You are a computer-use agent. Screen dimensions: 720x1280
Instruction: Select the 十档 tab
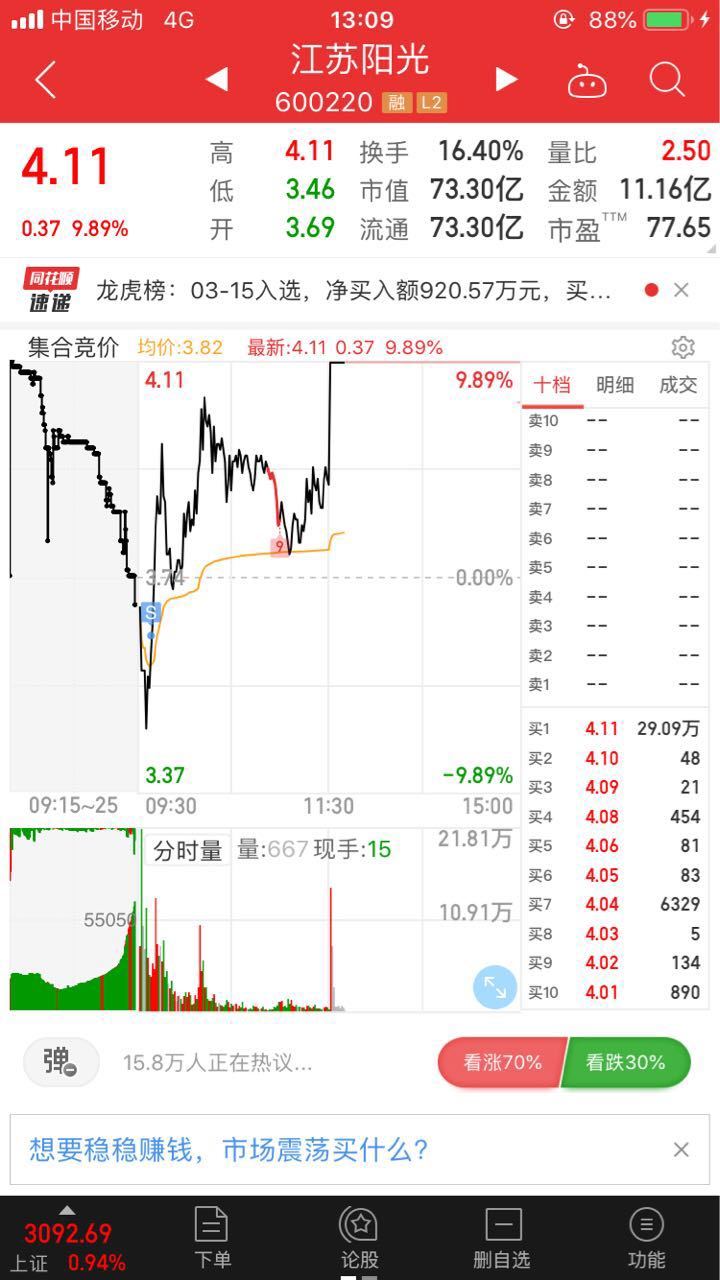551,385
